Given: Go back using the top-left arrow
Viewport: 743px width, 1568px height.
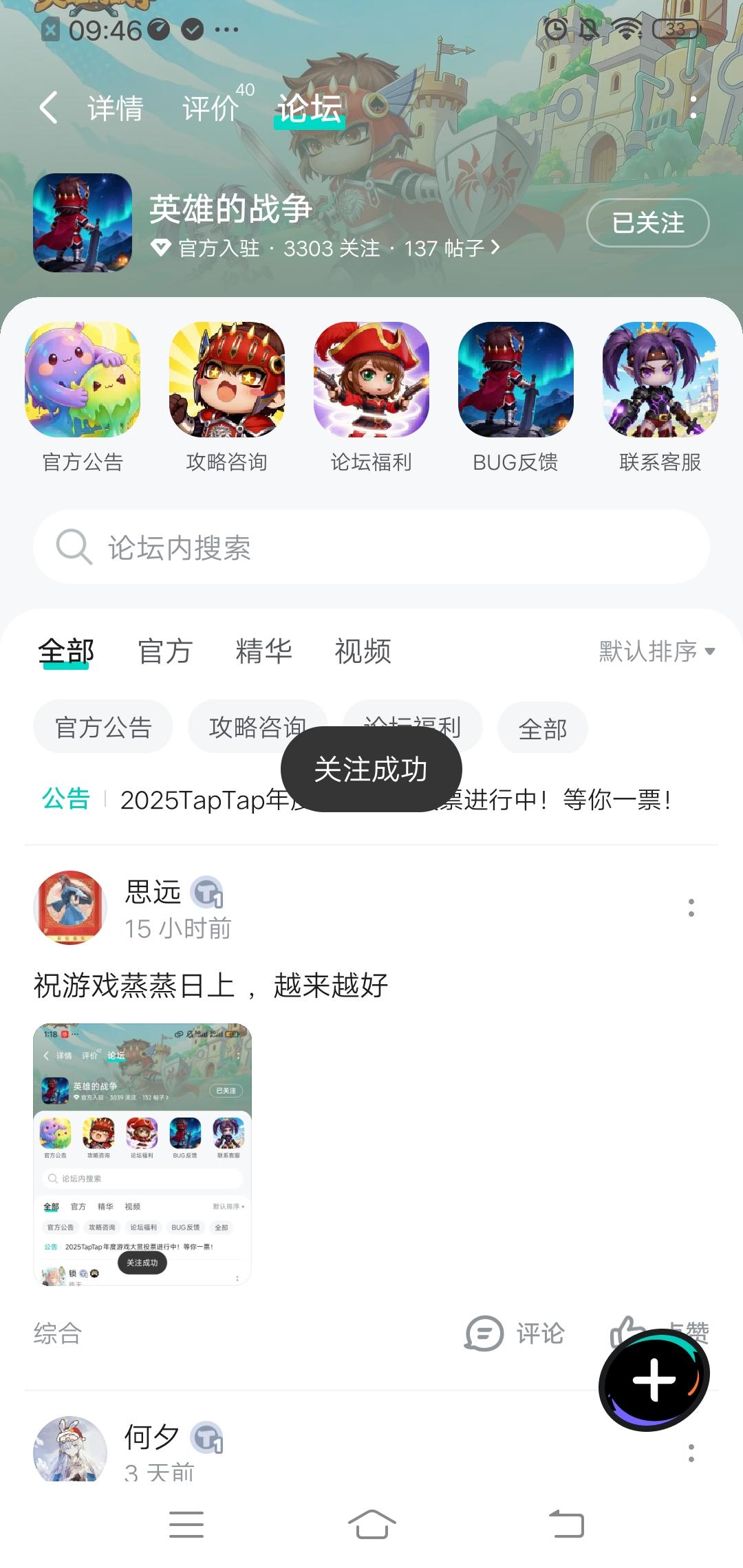Looking at the screenshot, I should pos(48,108).
